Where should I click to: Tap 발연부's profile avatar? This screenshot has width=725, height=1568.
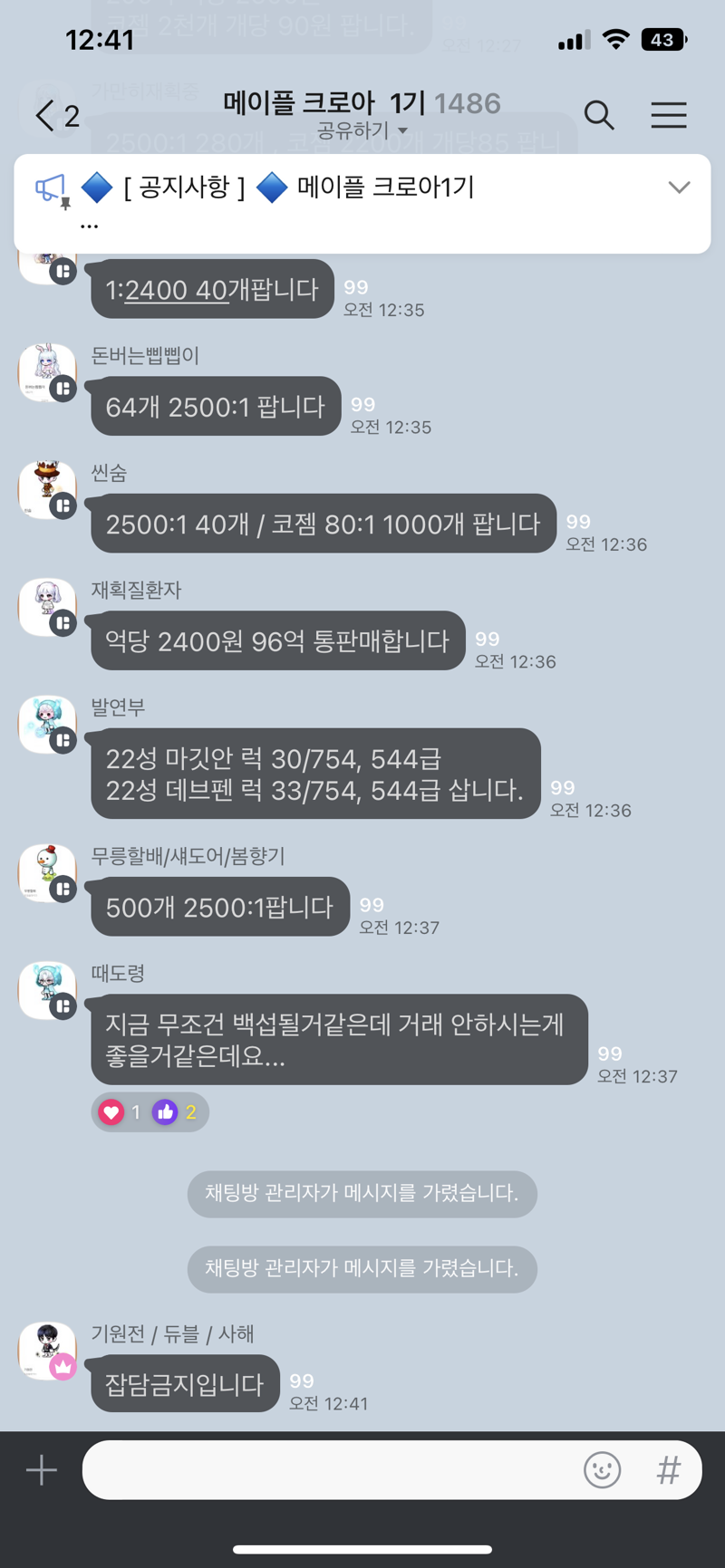click(47, 725)
